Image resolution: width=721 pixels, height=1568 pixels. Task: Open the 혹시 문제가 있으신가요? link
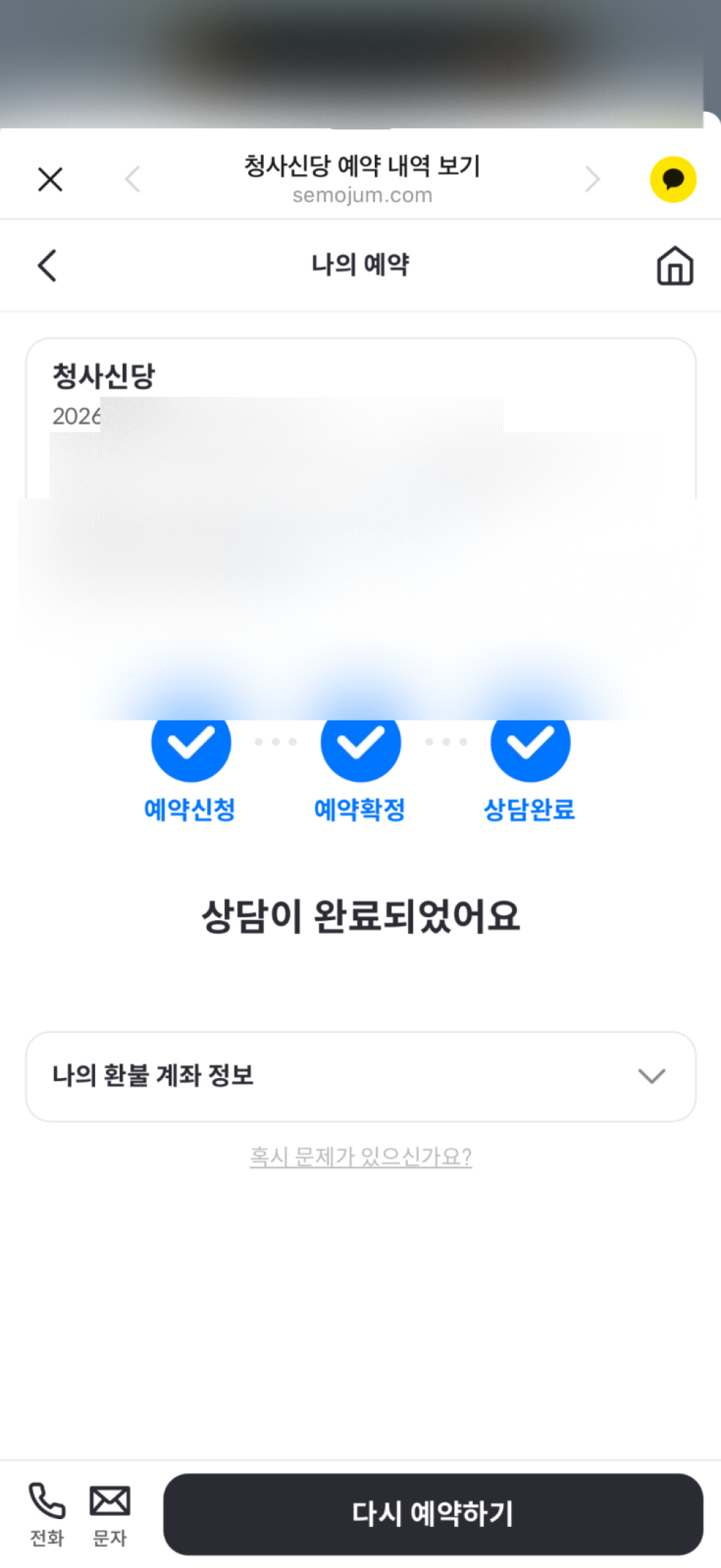[360, 1157]
